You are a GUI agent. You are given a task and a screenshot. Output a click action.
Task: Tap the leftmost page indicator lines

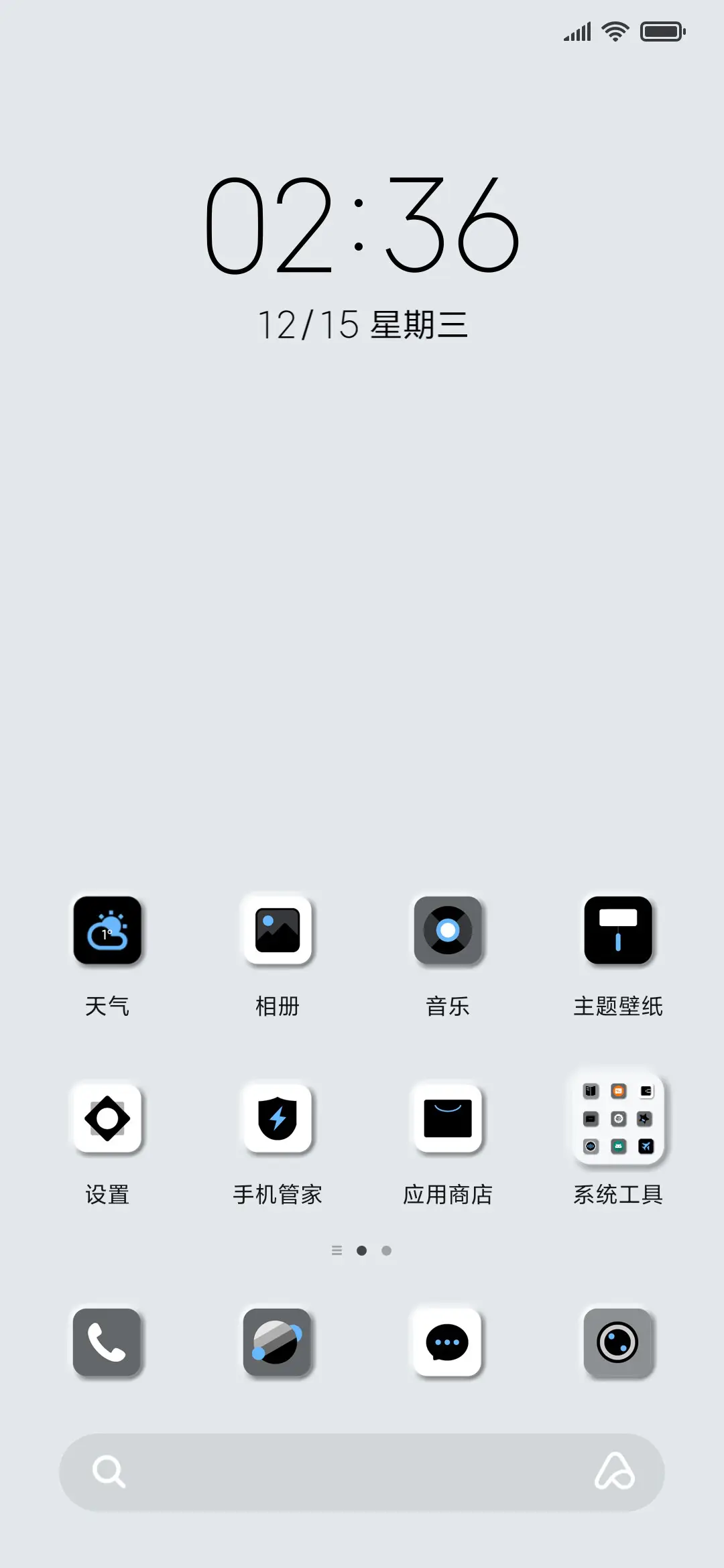[x=337, y=1250]
